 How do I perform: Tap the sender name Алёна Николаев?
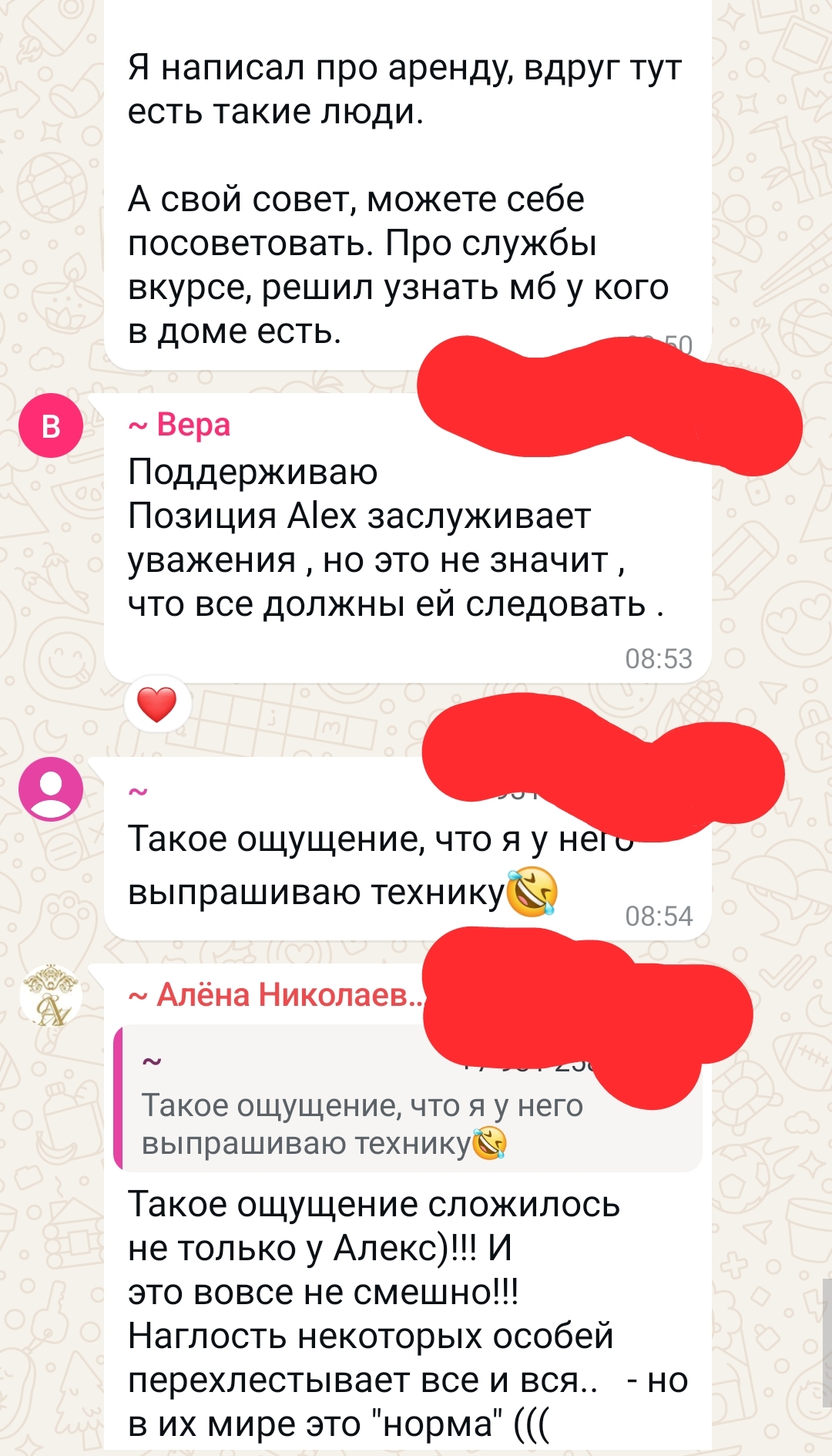tap(276, 995)
